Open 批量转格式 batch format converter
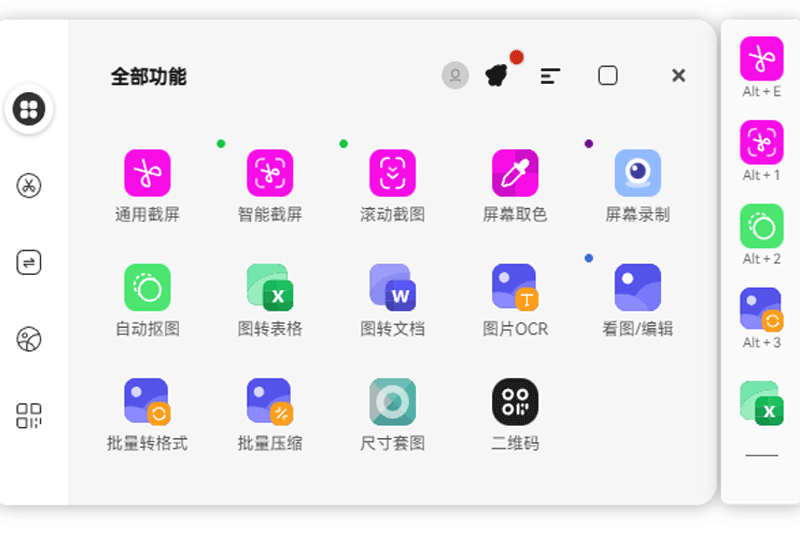 coord(147,401)
